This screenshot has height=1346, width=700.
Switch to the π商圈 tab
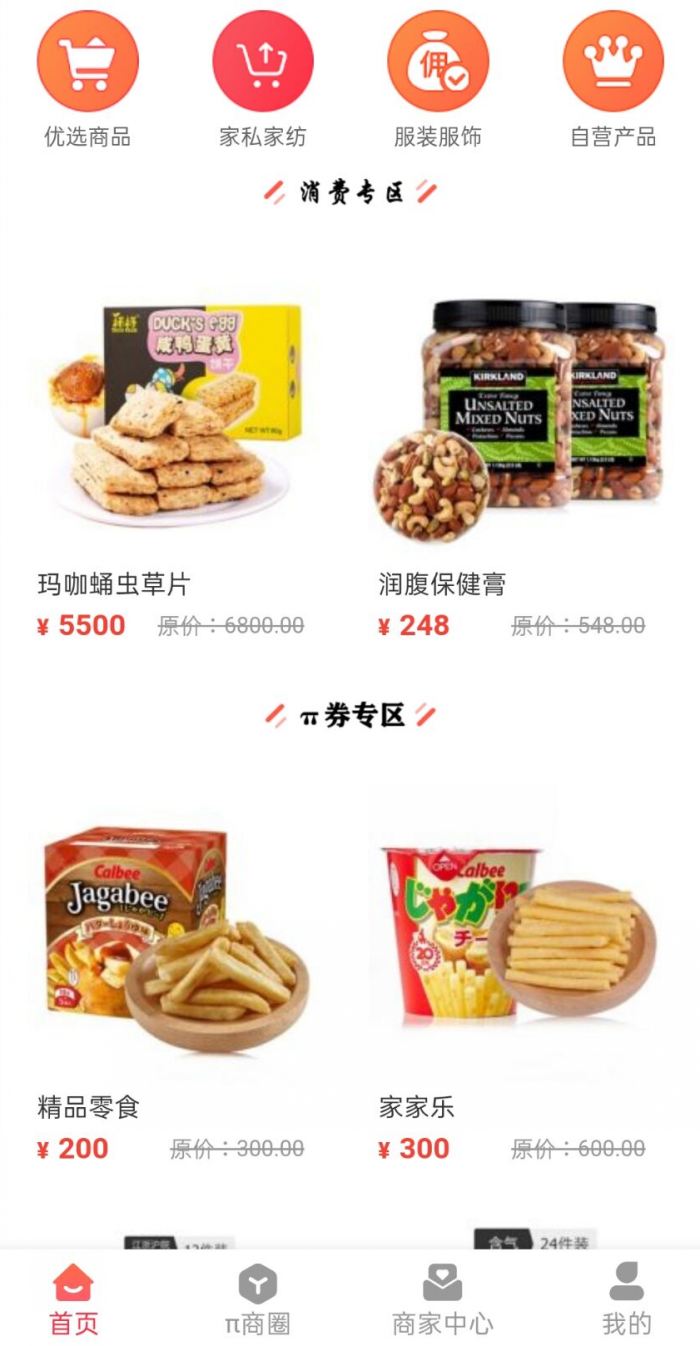tap(257, 1298)
